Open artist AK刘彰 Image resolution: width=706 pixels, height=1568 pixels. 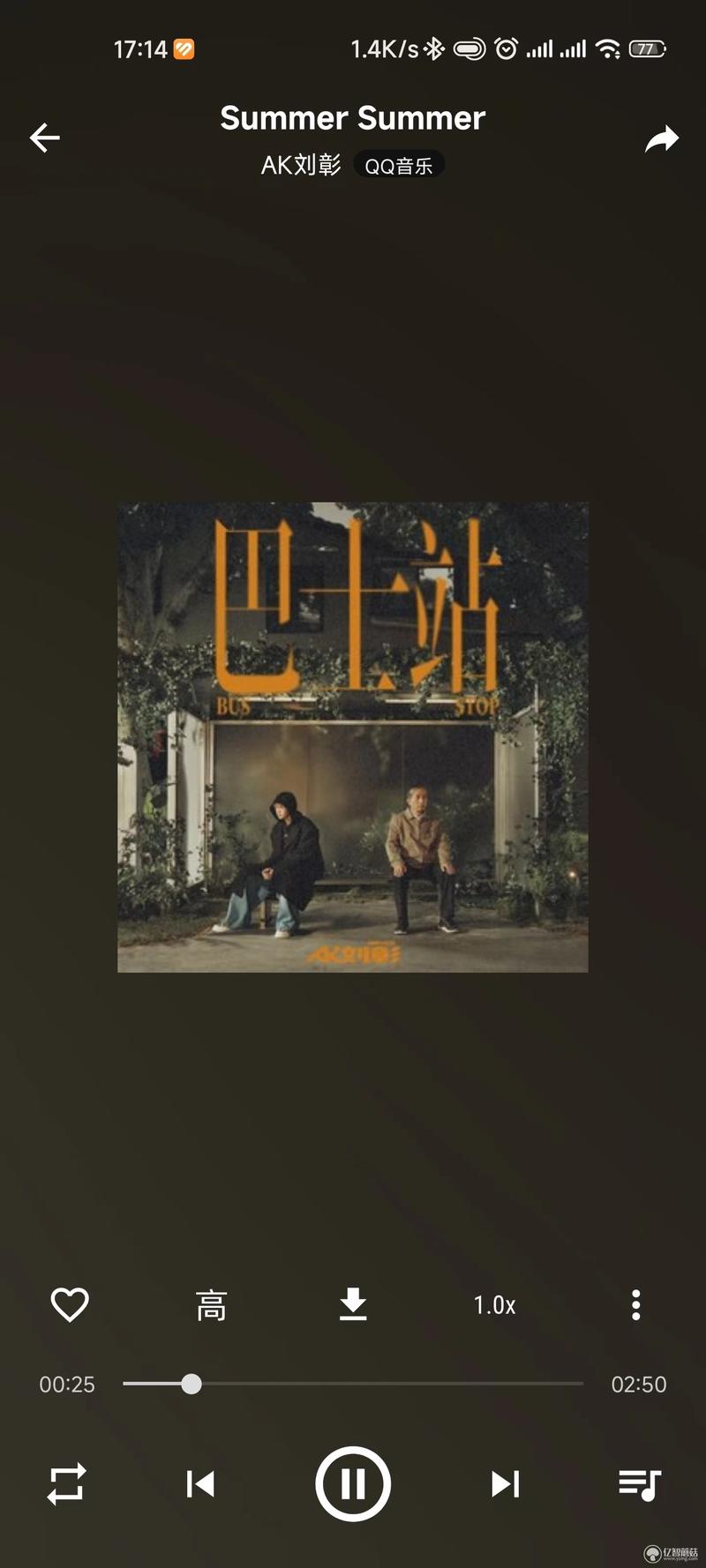[301, 165]
